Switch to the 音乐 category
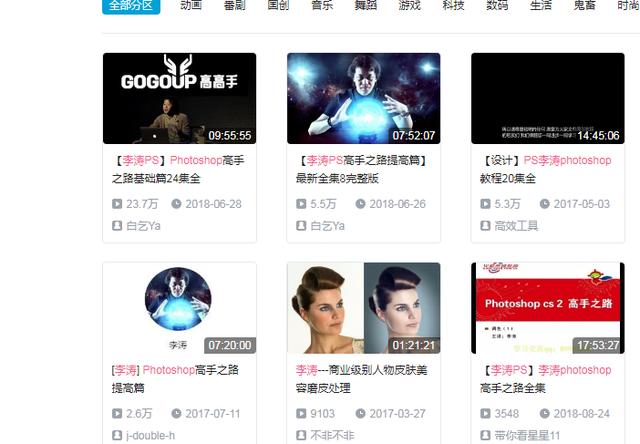The width and height of the screenshot is (640, 444). click(322, 6)
